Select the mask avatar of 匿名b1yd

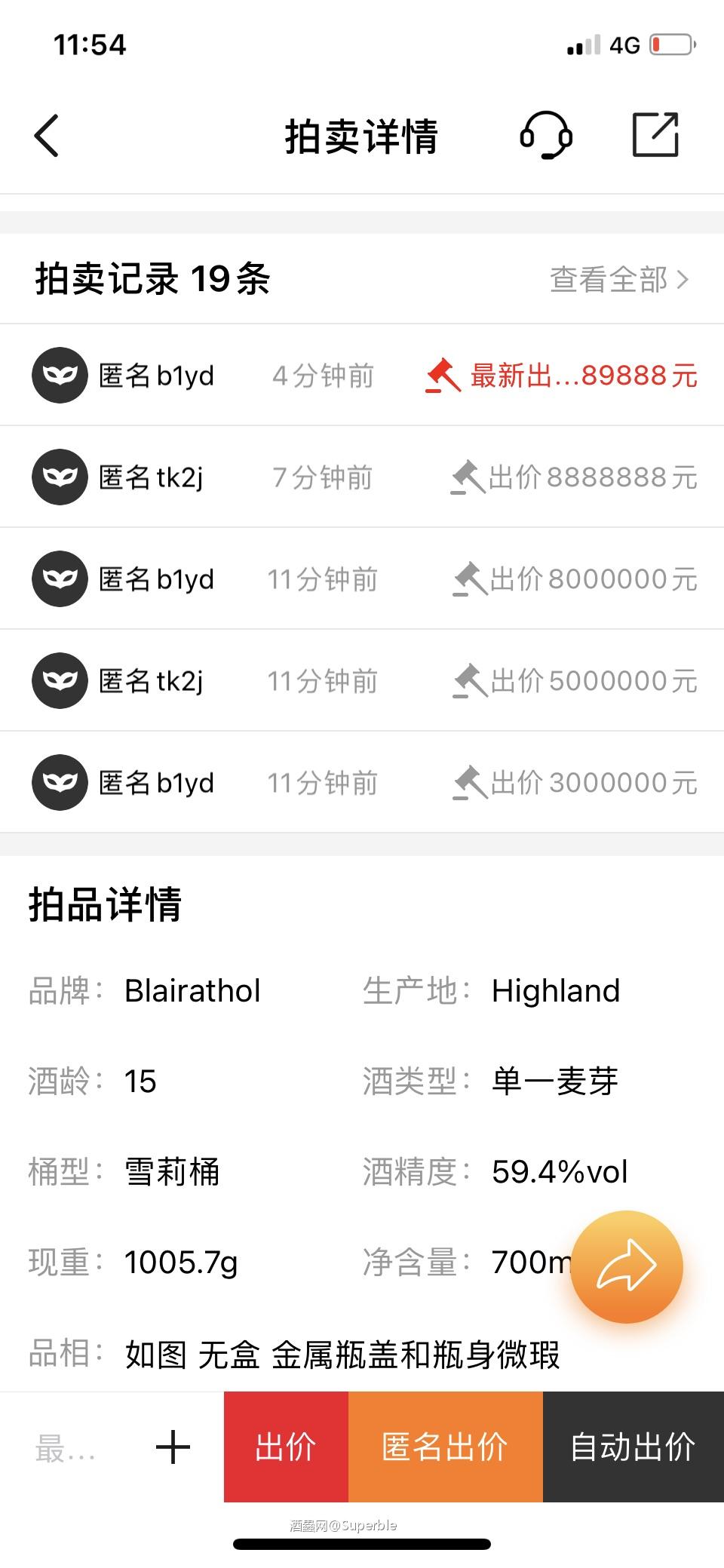click(60, 375)
